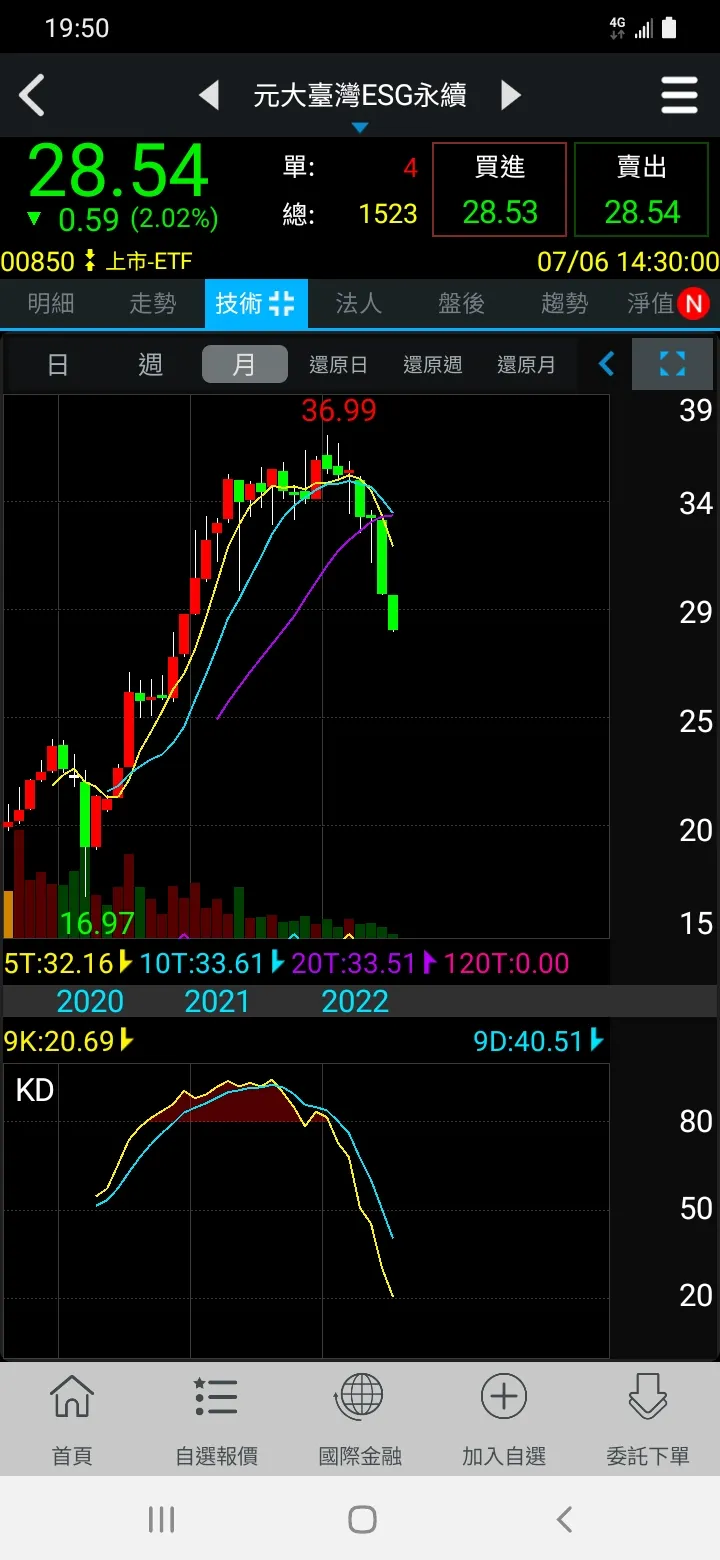Open 委託下單 to place an order

[x=647, y=1418]
